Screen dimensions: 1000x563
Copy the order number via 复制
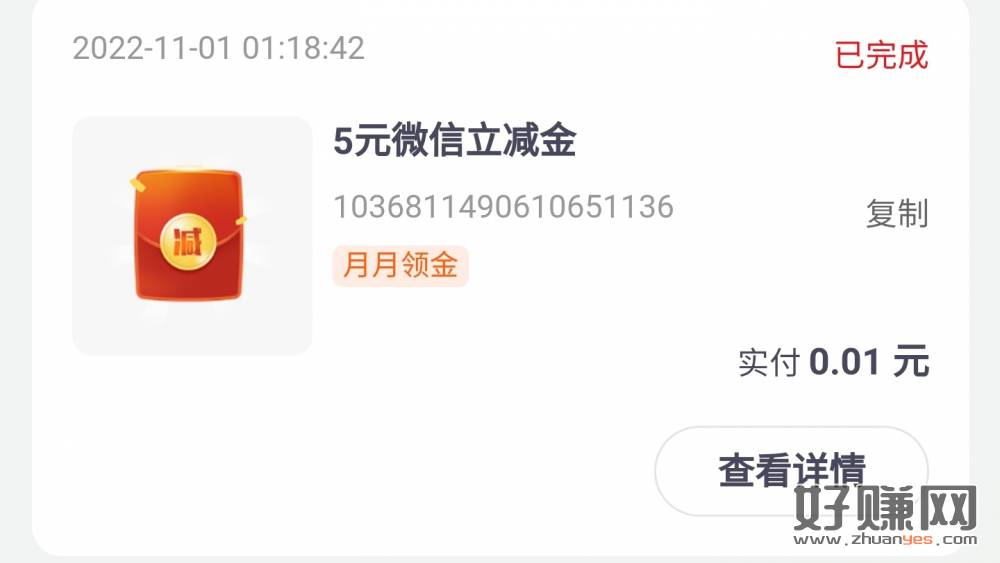896,214
